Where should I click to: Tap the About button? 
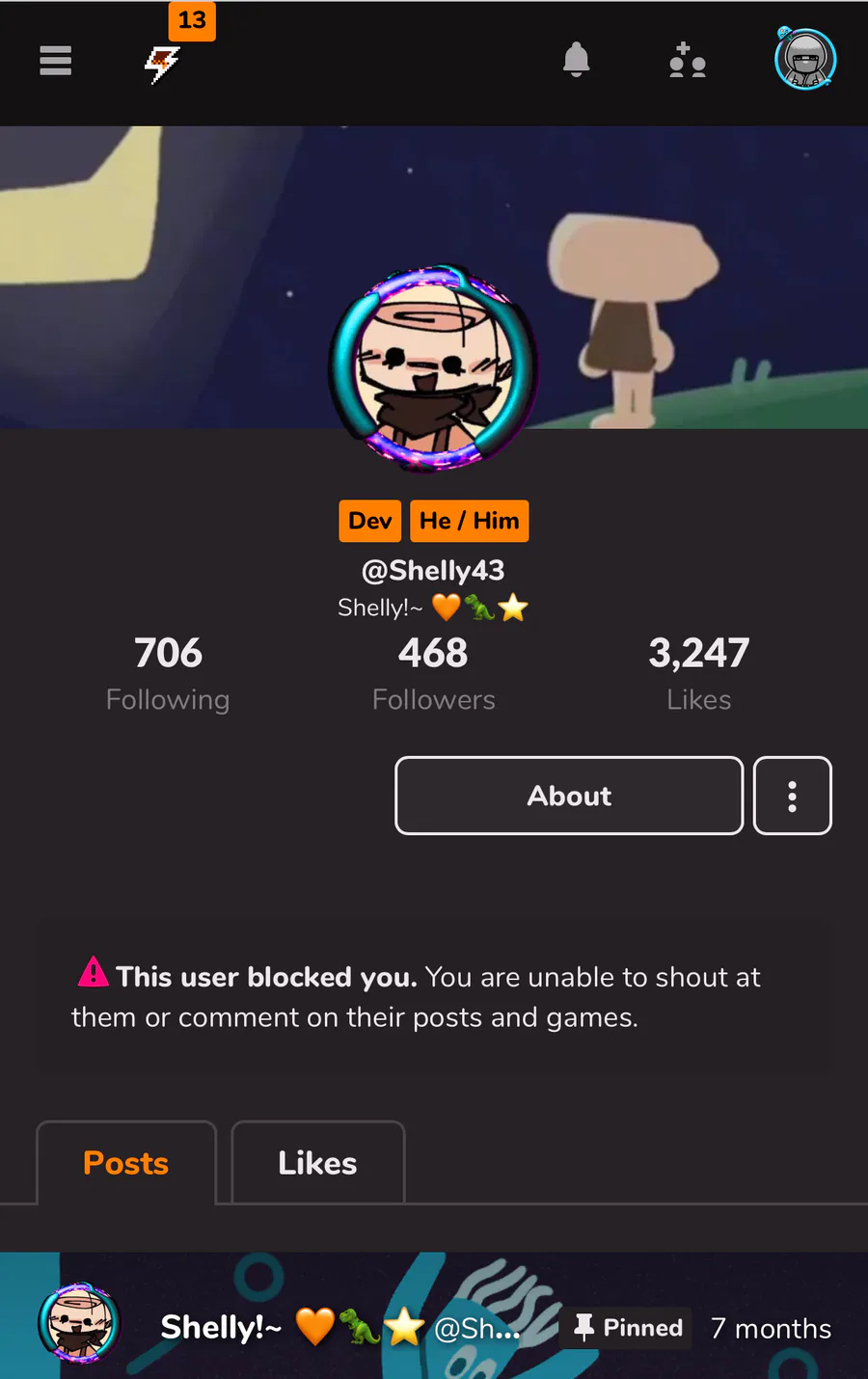[569, 796]
